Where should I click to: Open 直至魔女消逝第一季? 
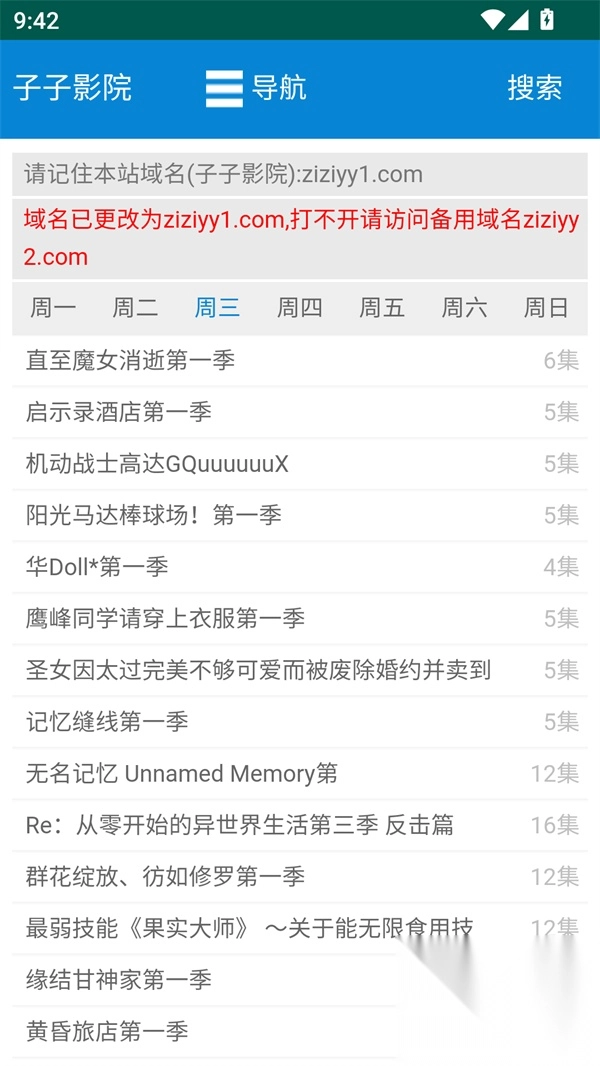click(x=130, y=360)
